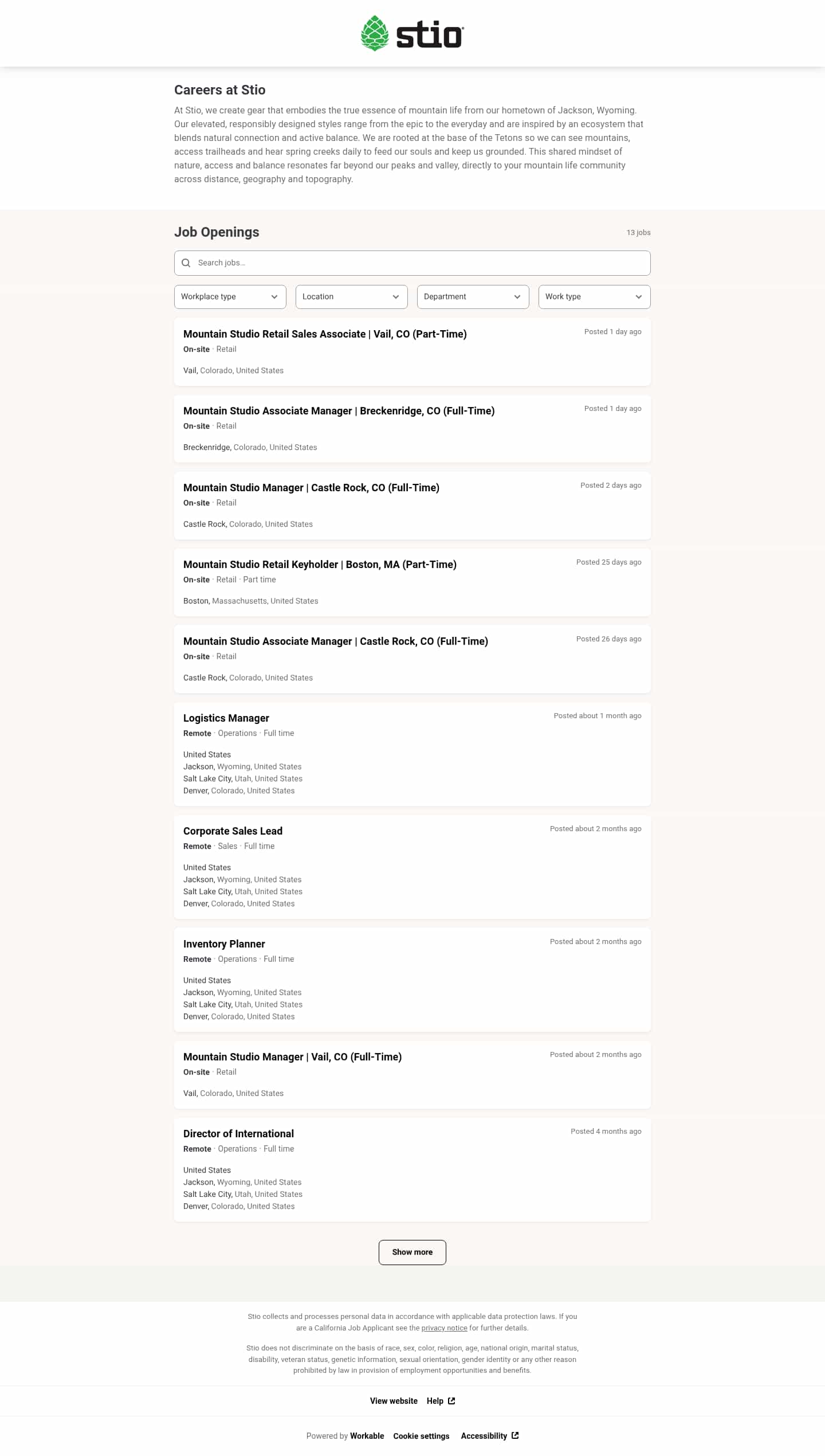
Task: Open the Work type dropdown
Action: 594,297
